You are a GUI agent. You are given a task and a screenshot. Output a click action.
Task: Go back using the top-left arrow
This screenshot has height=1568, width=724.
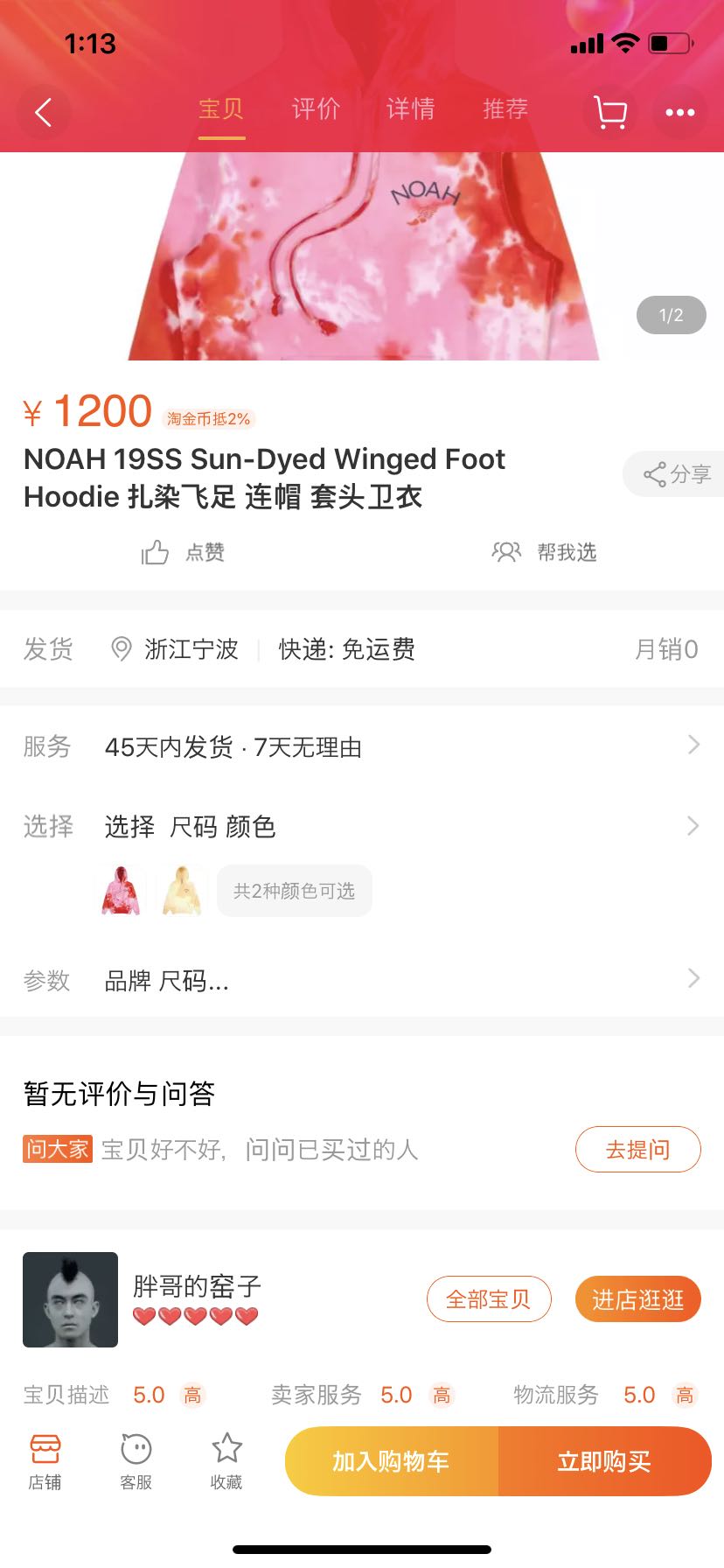[x=44, y=112]
